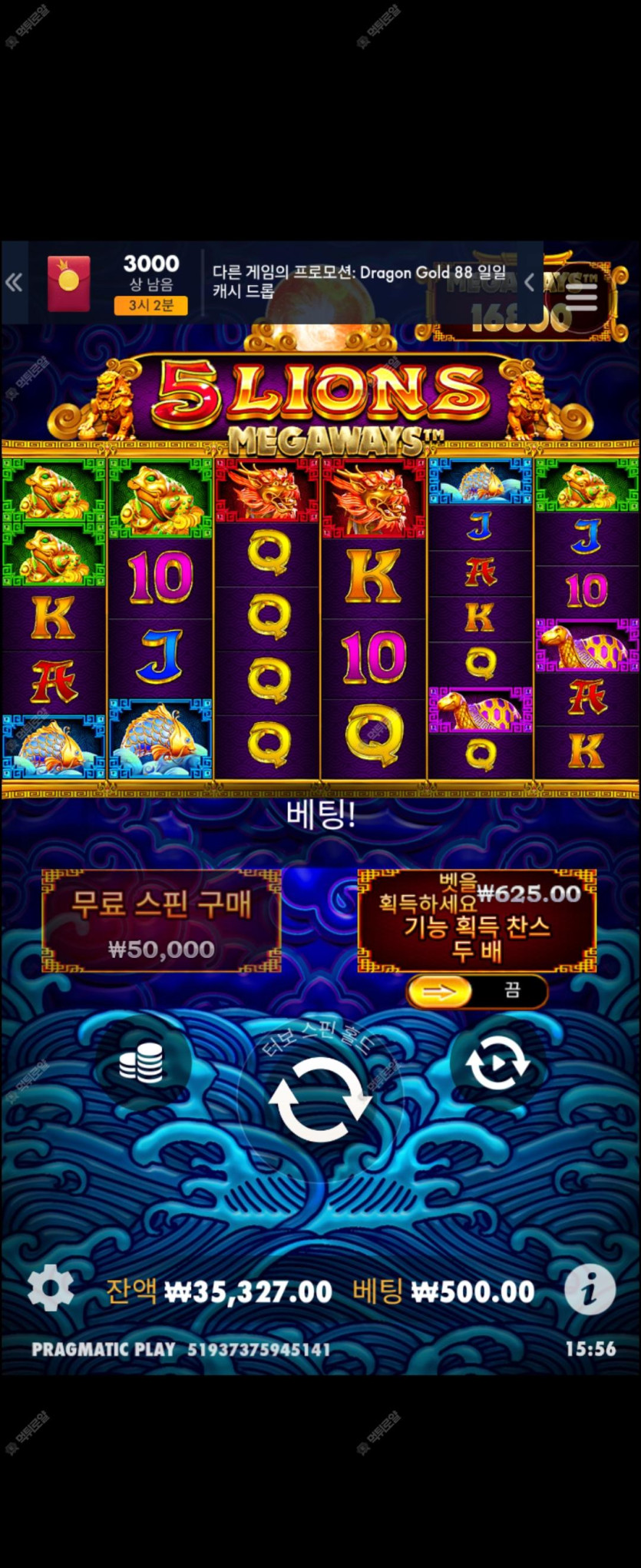The width and height of the screenshot is (641, 1568).
Task: Open bet amount settings with coin icon
Action: [x=141, y=1062]
